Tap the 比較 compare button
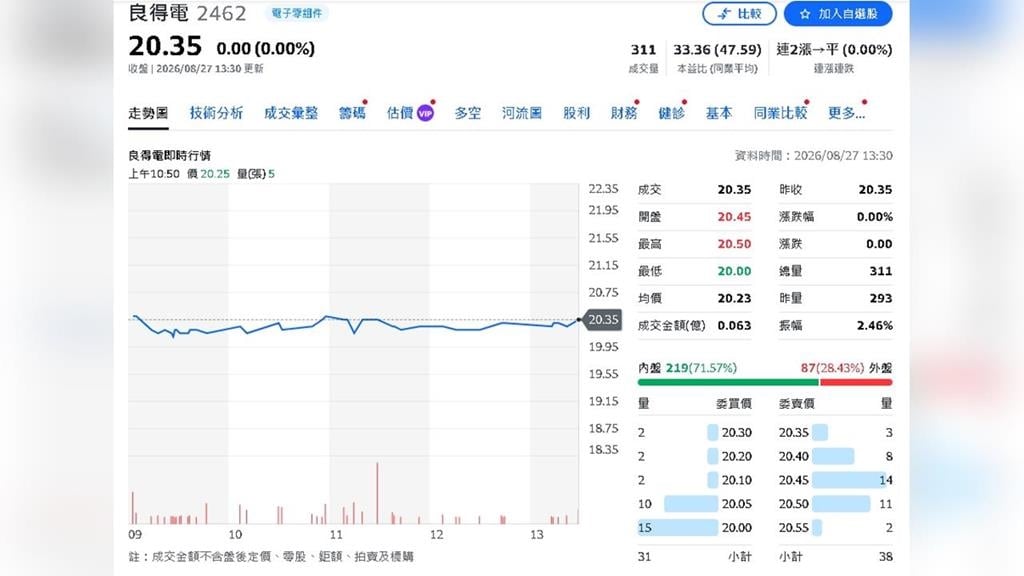This screenshot has height=576, width=1024. (739, 14)
